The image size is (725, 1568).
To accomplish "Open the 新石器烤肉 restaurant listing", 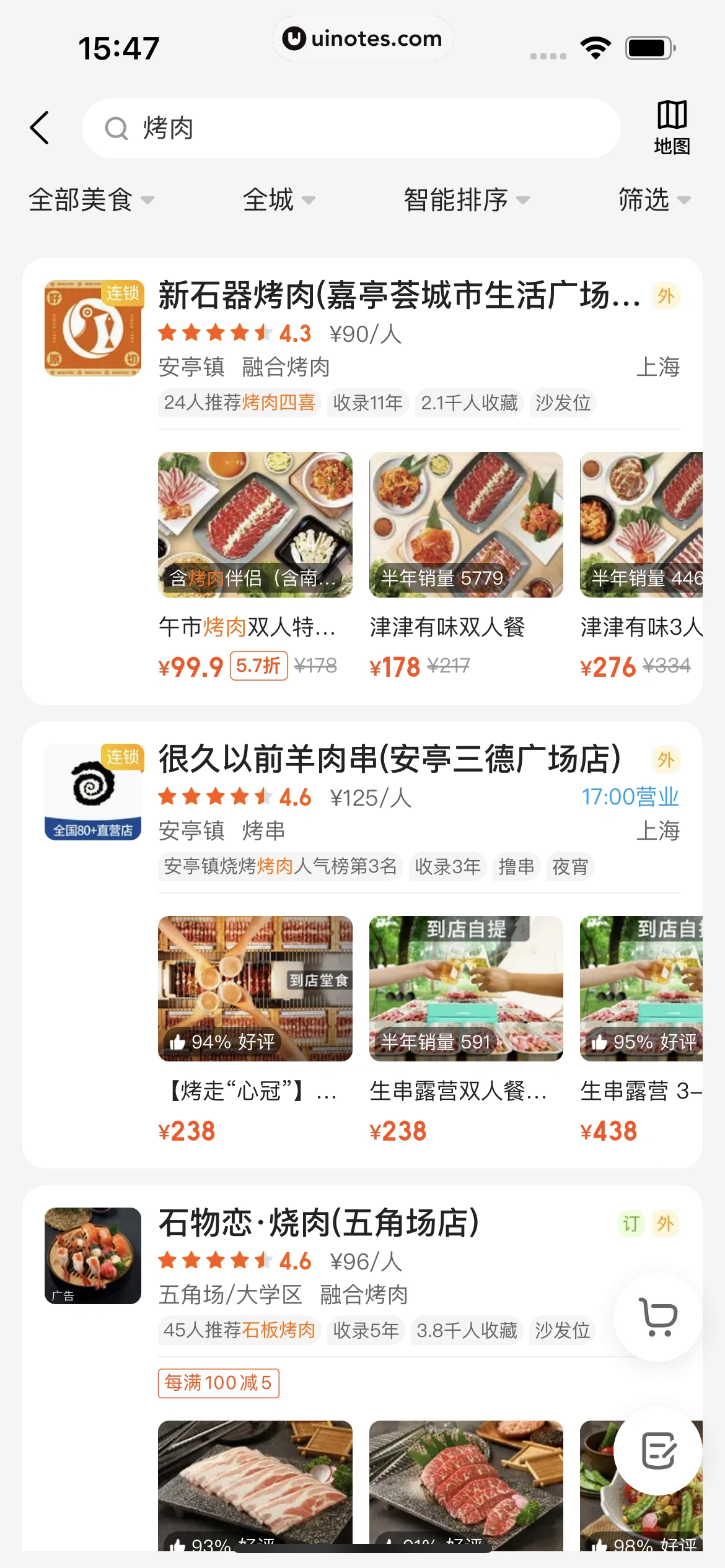I will 399,295.
